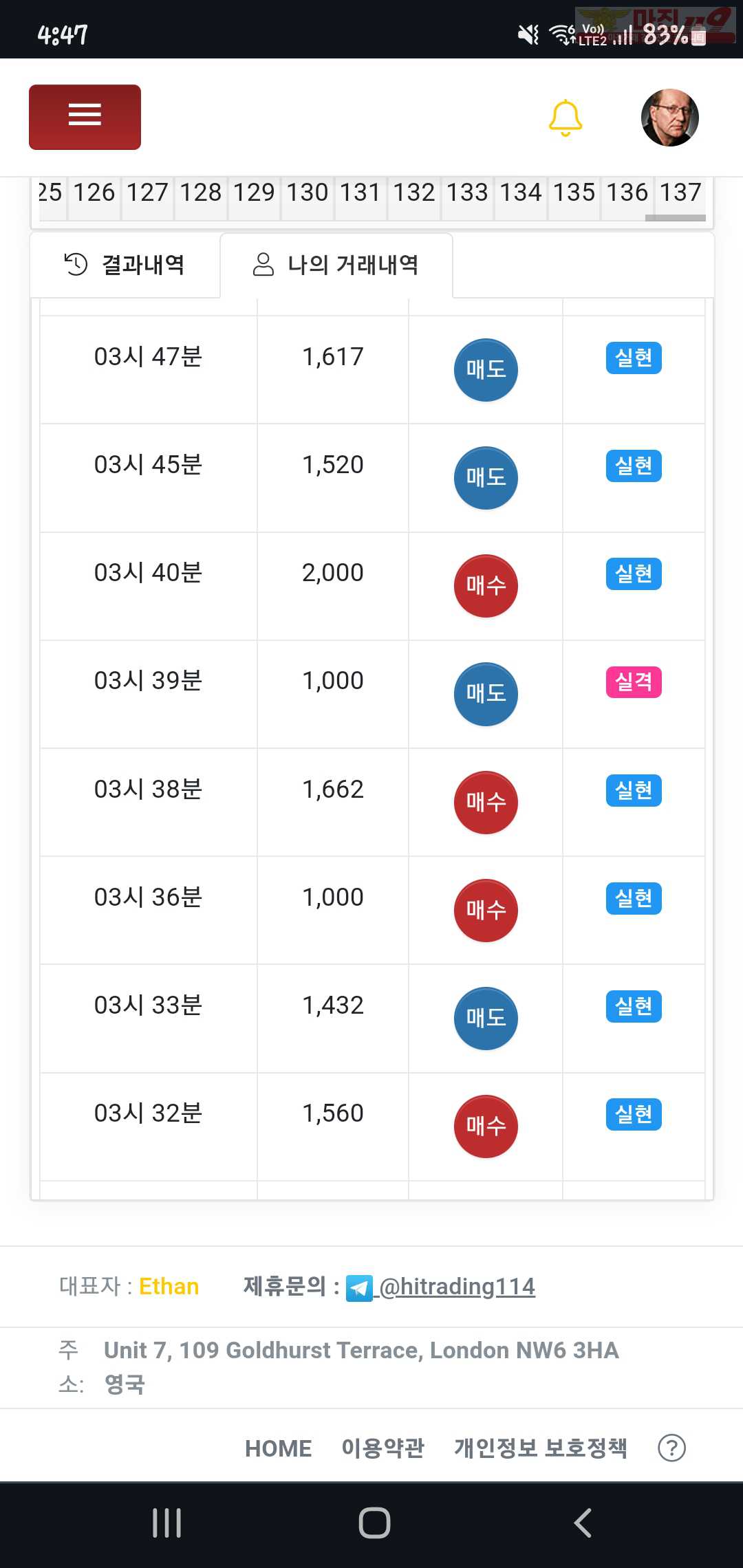Go to the HOME link
The height and width of the screenshot is (1568, 743).
coord(279,1448)
